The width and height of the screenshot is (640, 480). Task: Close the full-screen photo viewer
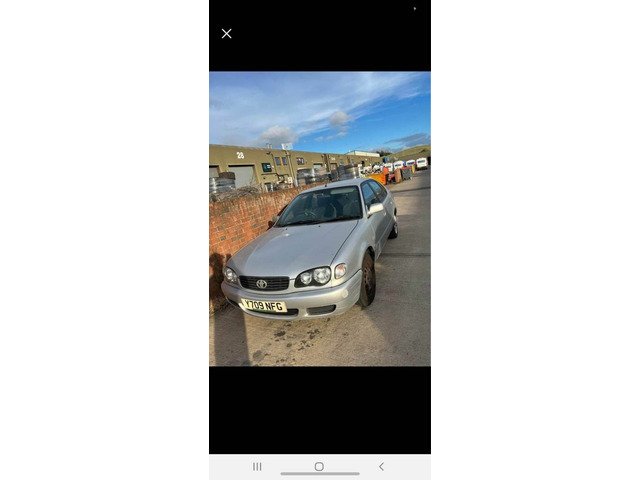pos(227,33)
